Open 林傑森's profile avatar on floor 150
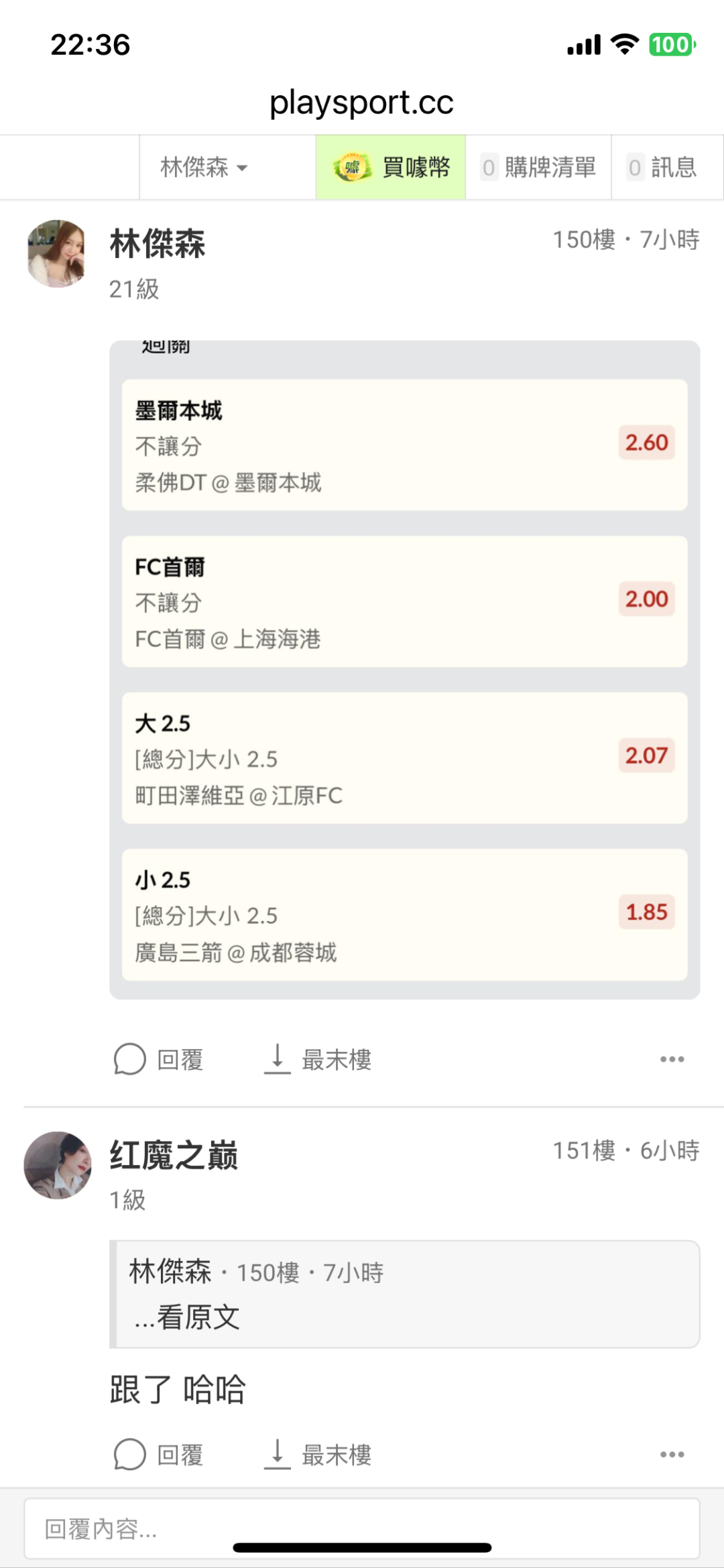This screenshot has height=1568, width=724. [x=58, y=253]
